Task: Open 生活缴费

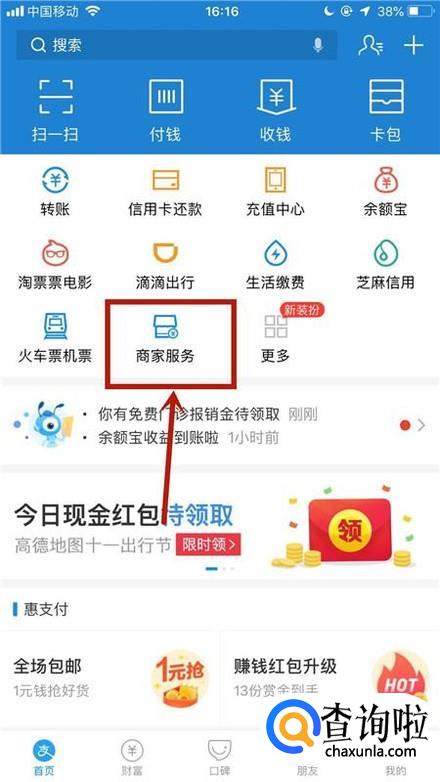Action: click(275, 265)
